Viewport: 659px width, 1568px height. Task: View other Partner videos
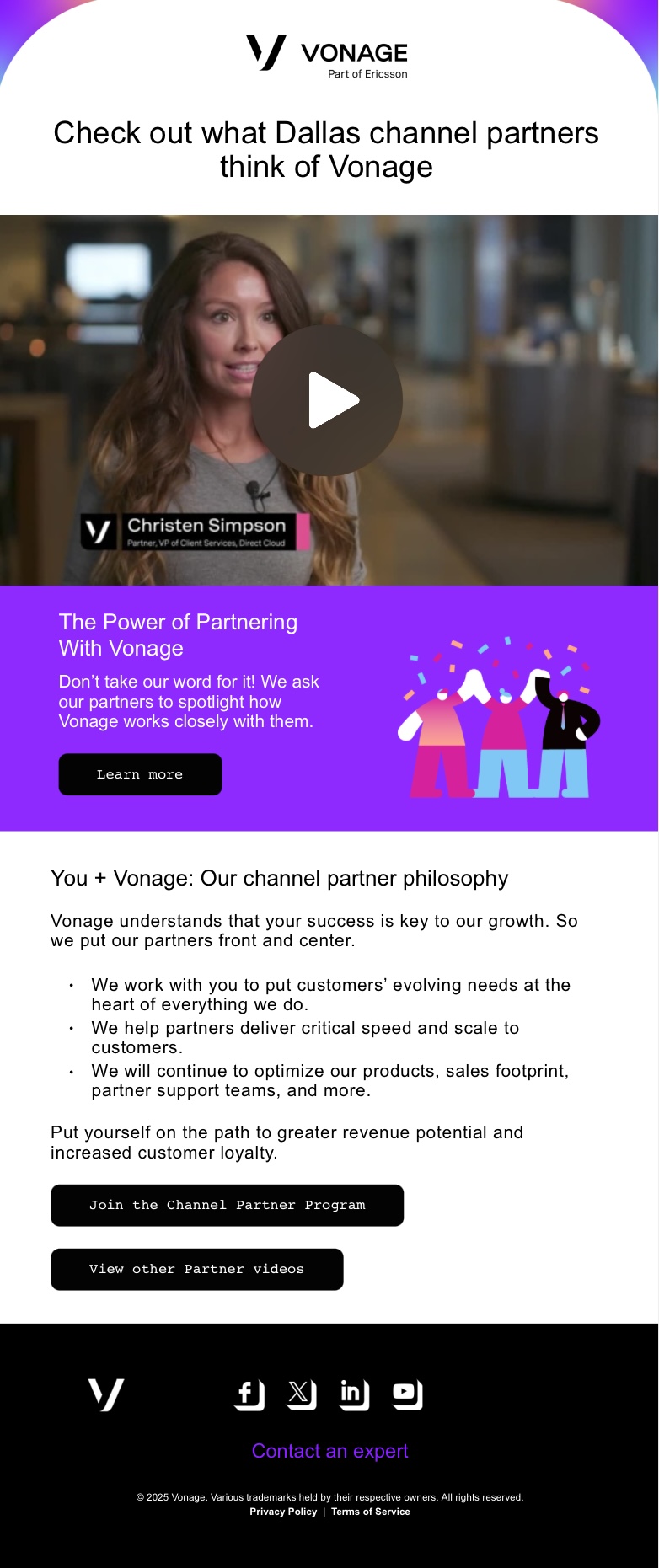[196, 1269]
